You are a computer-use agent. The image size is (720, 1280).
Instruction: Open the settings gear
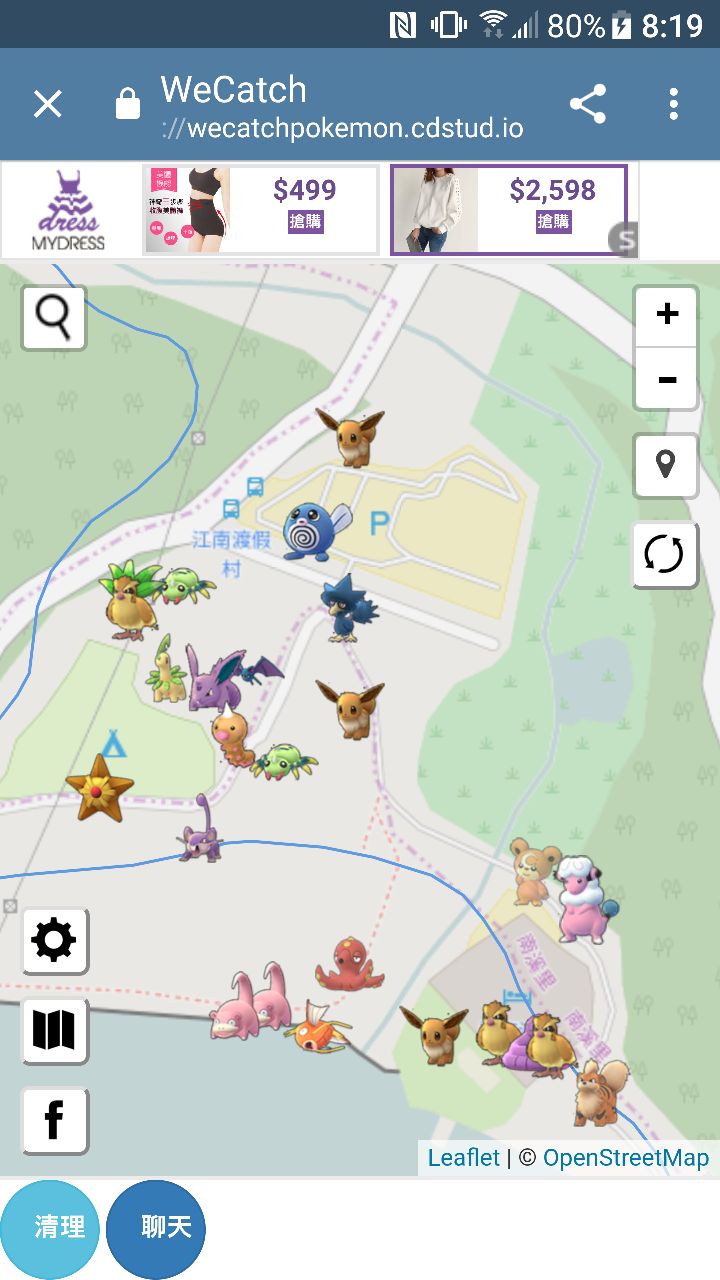tap(54, 941)
